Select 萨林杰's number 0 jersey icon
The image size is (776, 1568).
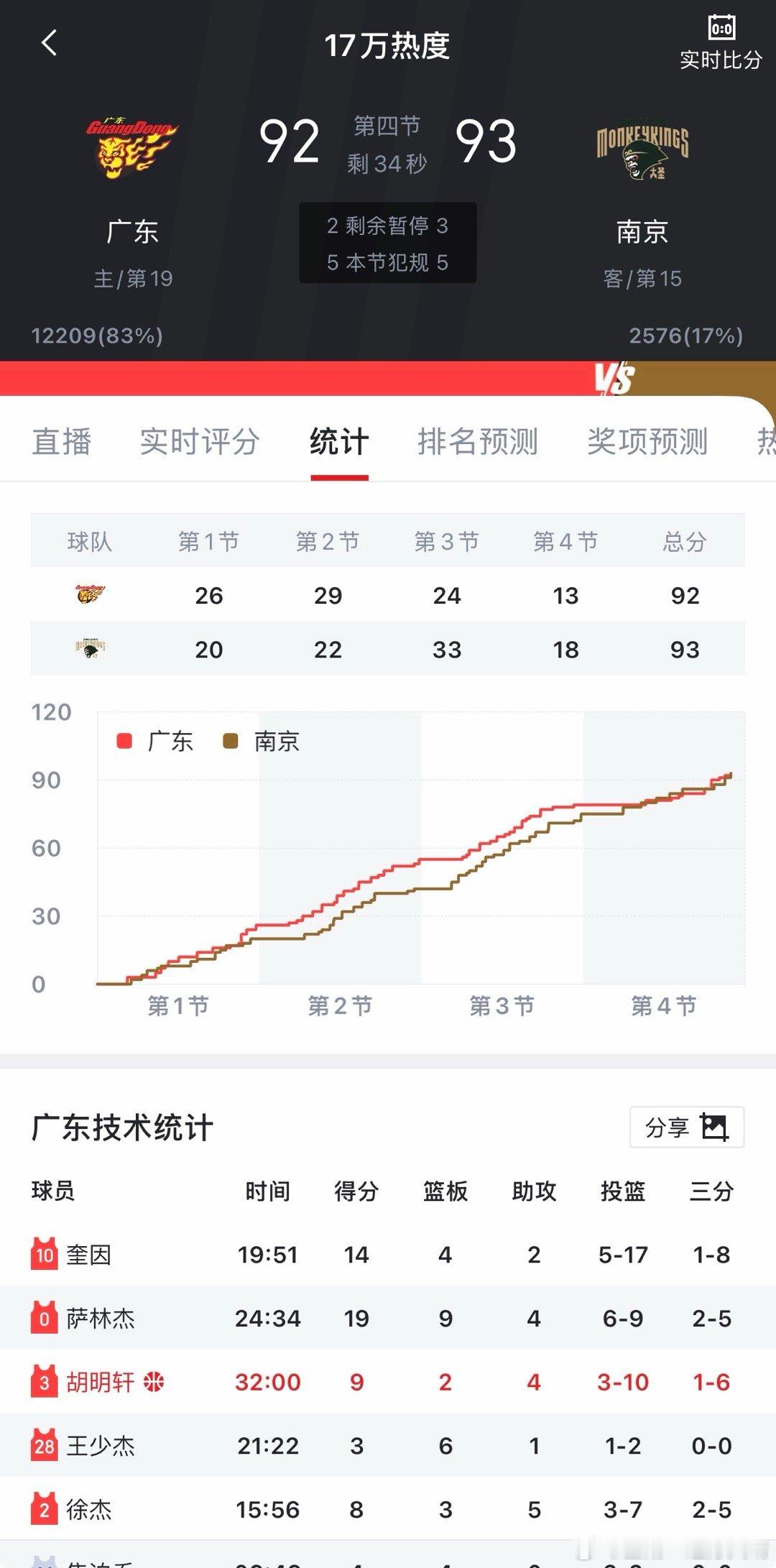[x=45, y=1317]
